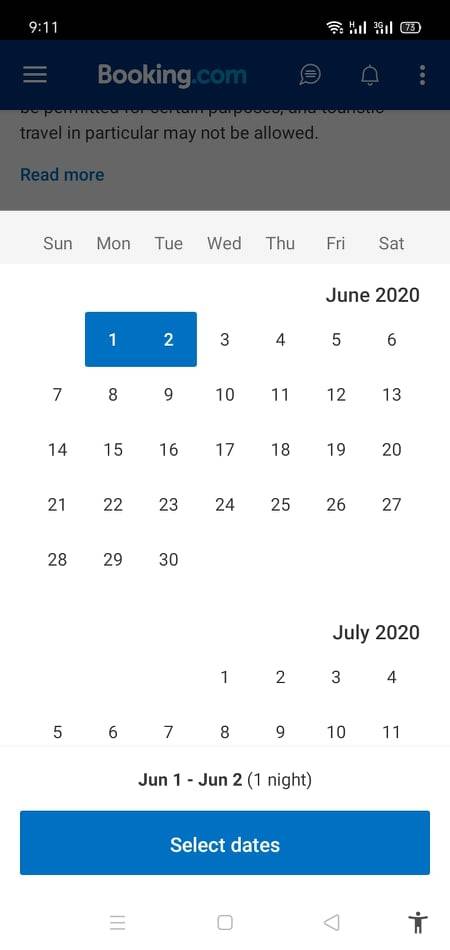Image resolution: width=450 pixels, height=950 pixels.
Task: Open the accessibility shortcut icon
Action: coord(417,923)
